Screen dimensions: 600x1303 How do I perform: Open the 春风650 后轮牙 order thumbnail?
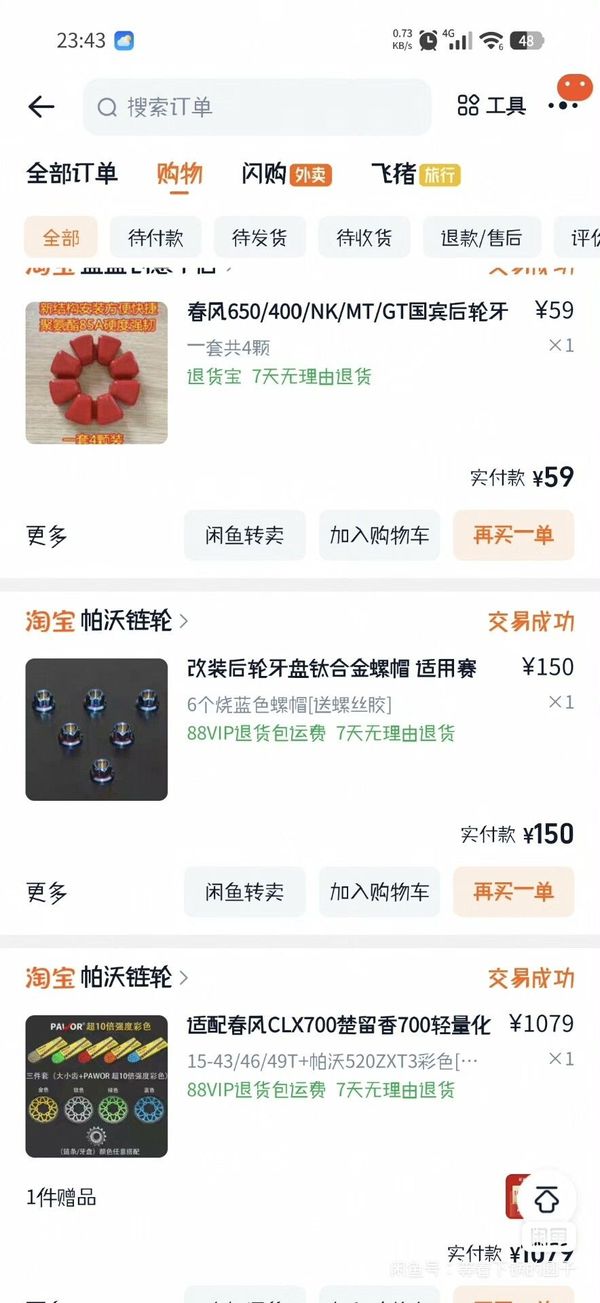tap(96, 372)
